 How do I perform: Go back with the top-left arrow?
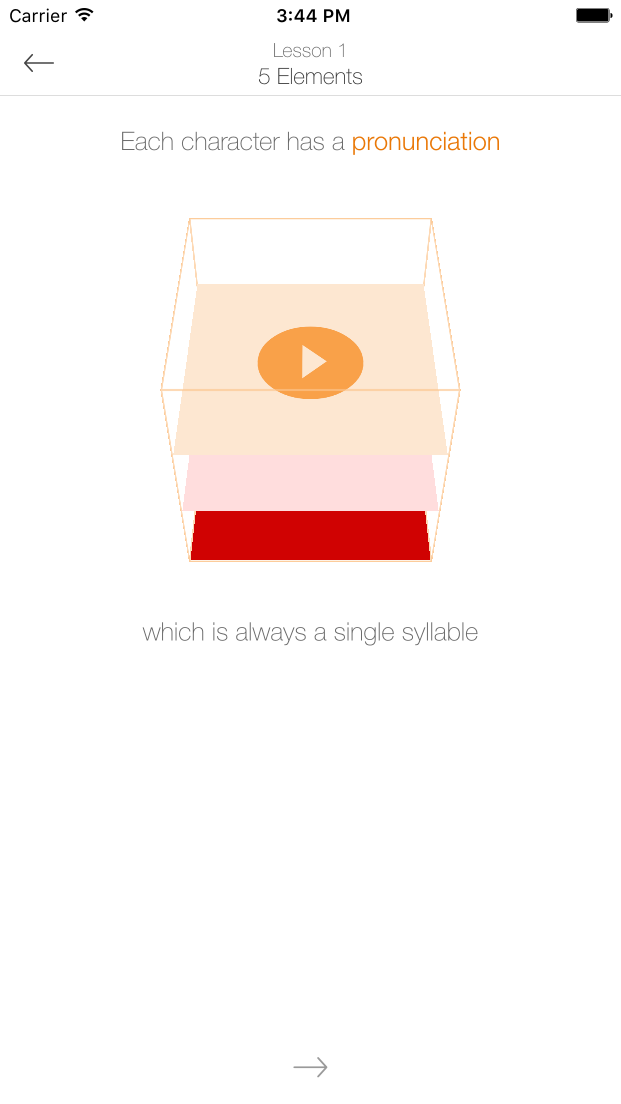(39, 63)
